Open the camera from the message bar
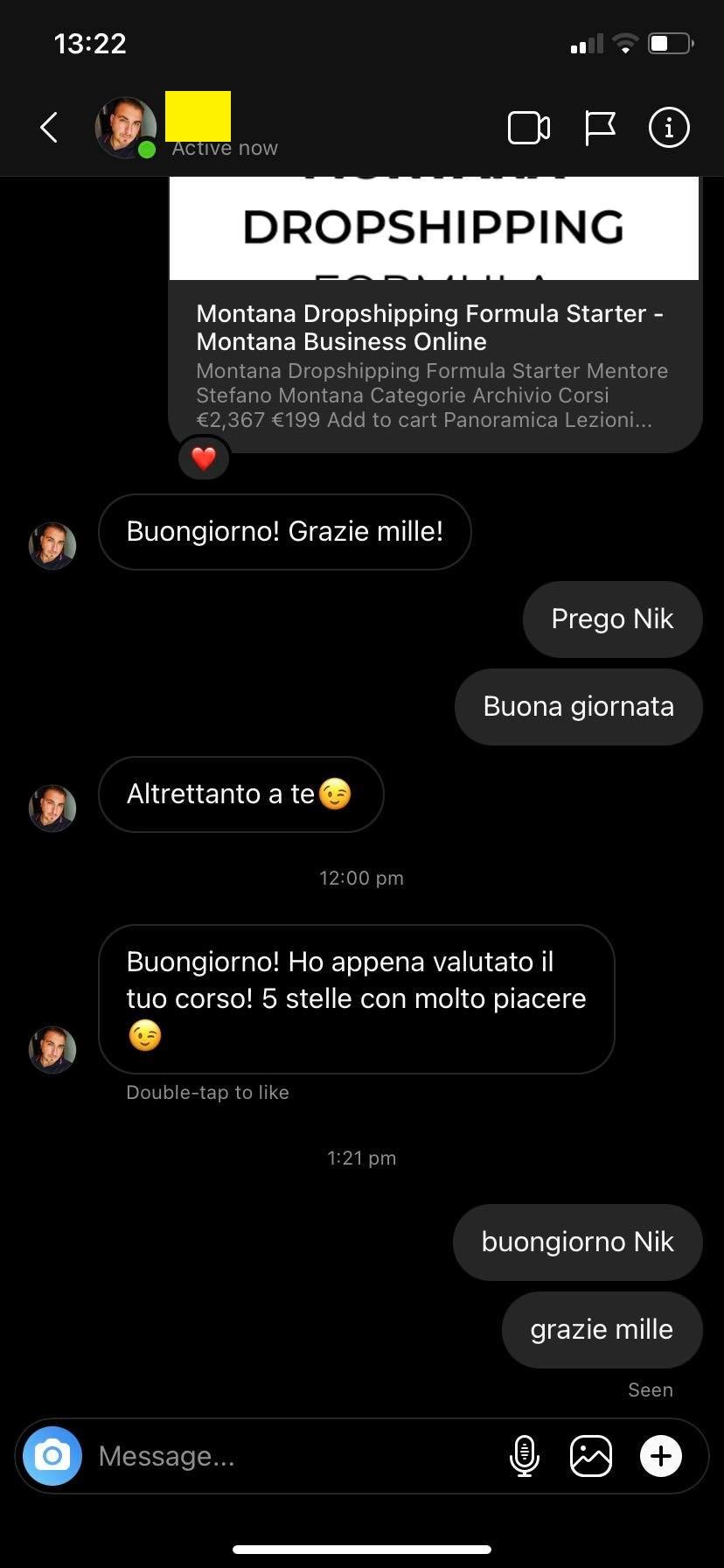 click(52, 1456)
